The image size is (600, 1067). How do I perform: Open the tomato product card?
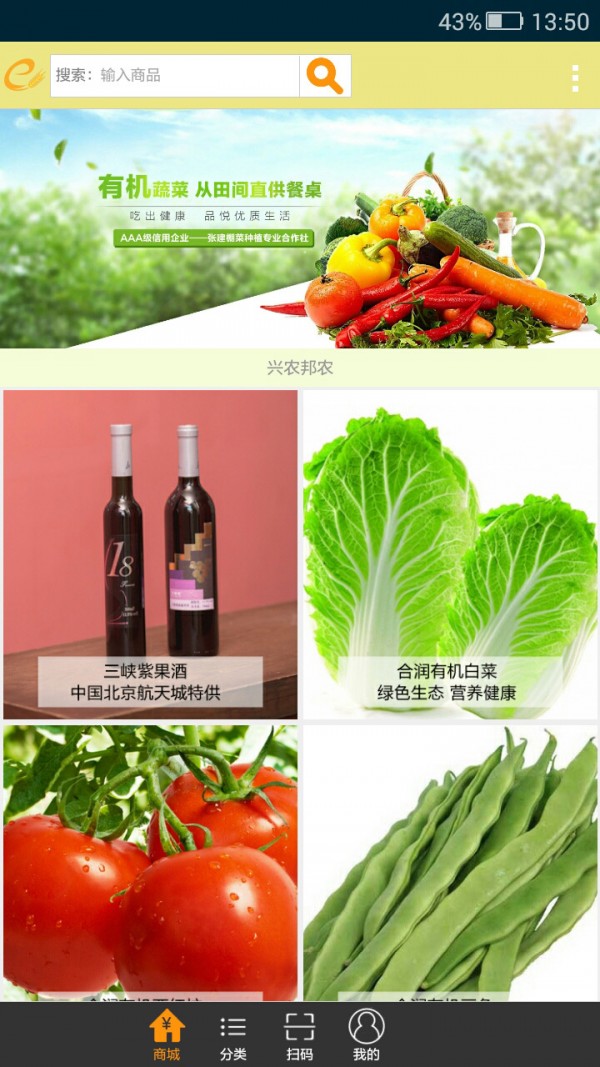pyautogui.click(x=150, y=862)
